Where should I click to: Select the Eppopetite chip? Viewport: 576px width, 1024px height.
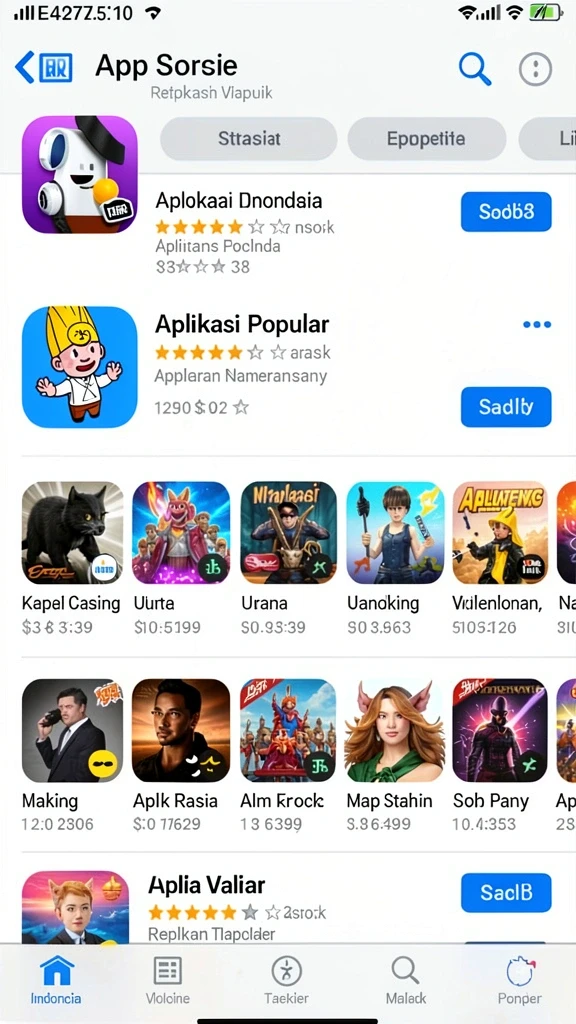[x=426, y=139]
